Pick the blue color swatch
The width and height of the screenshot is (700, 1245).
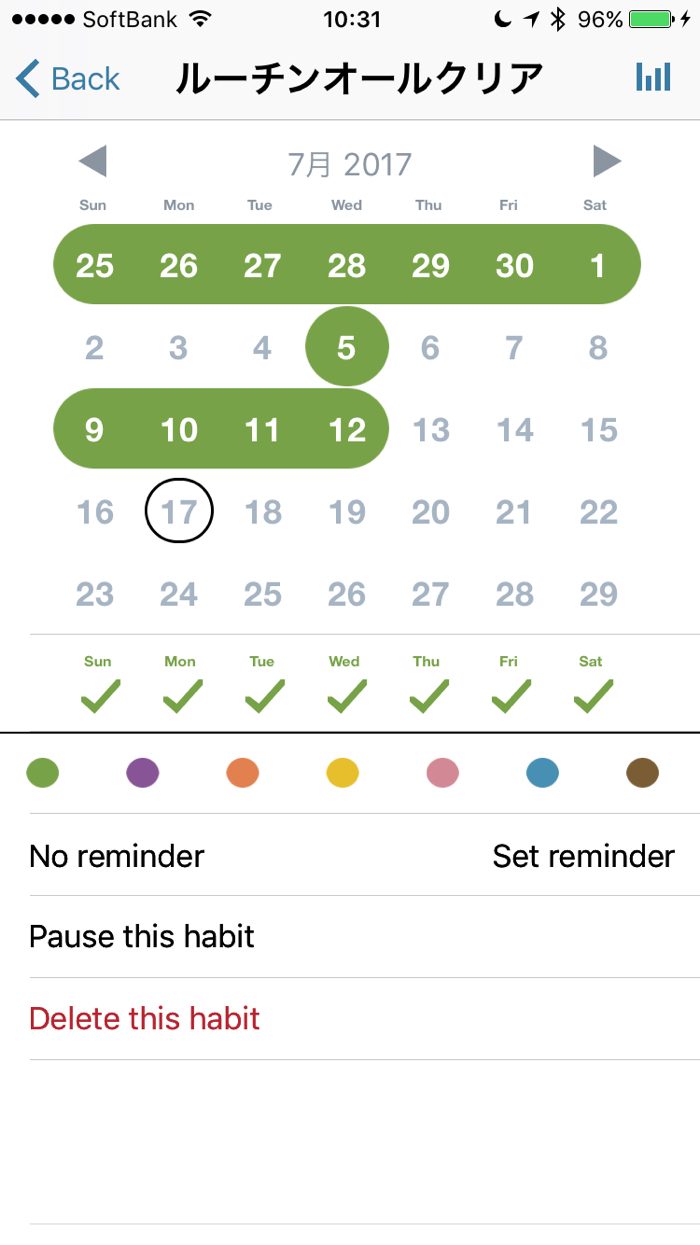(x=543, y=773)
